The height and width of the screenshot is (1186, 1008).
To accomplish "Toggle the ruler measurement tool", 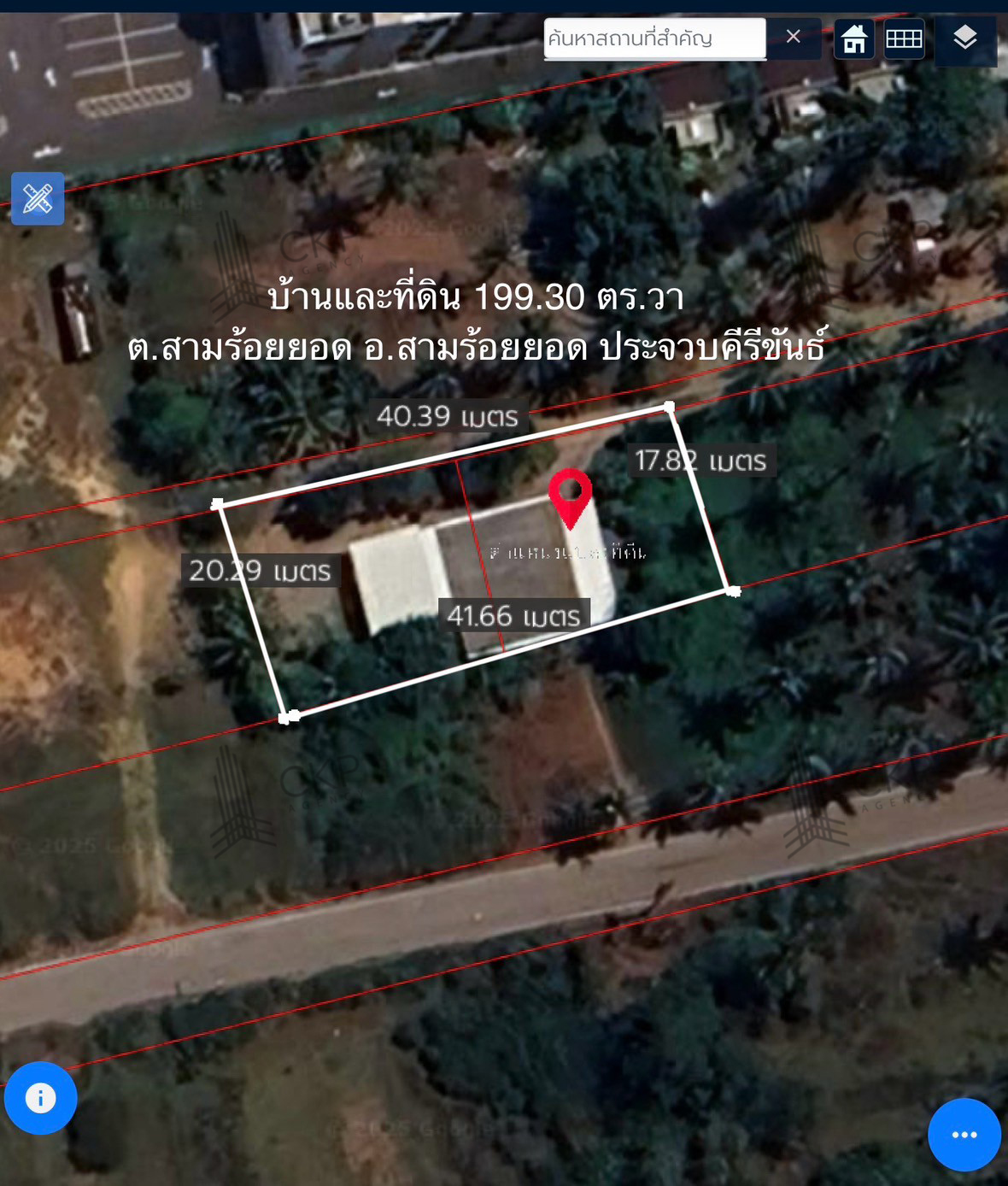I will tap(38, 198).
